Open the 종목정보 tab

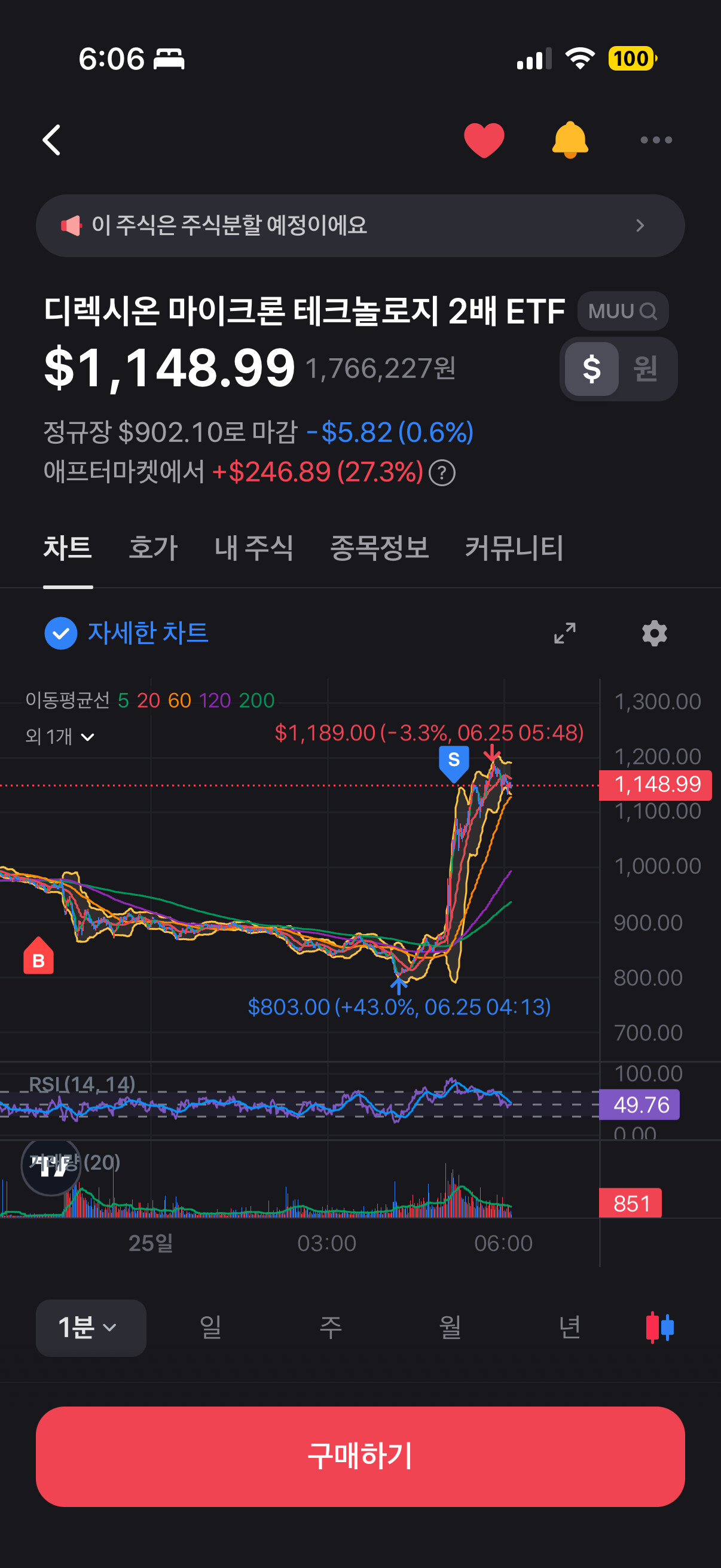pos(379,547)
